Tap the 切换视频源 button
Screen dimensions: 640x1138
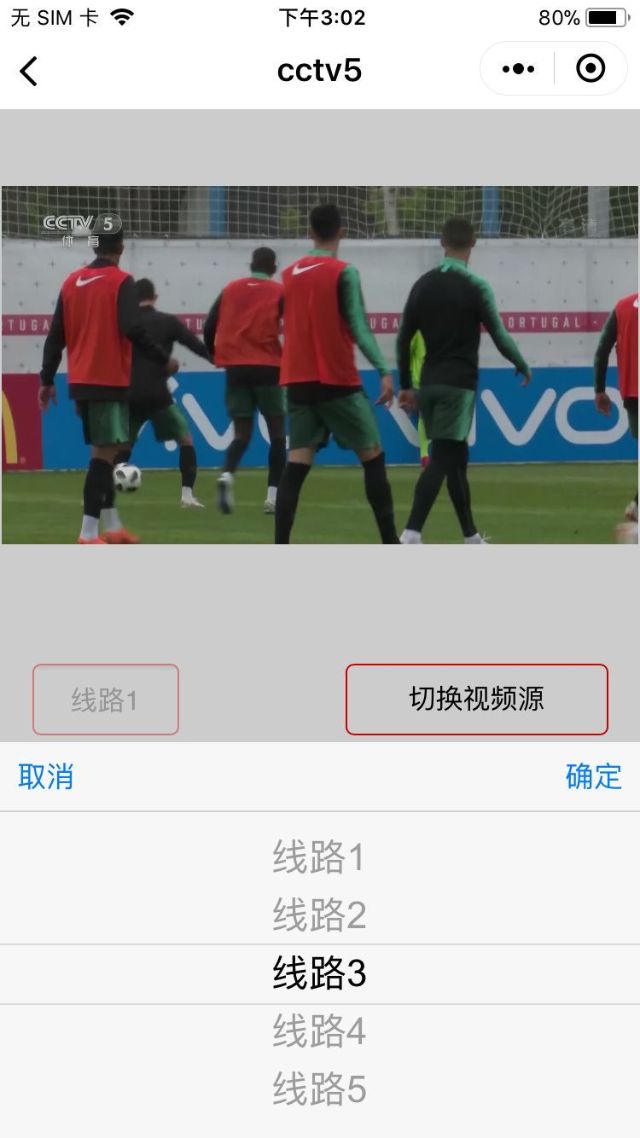[476, 699]
